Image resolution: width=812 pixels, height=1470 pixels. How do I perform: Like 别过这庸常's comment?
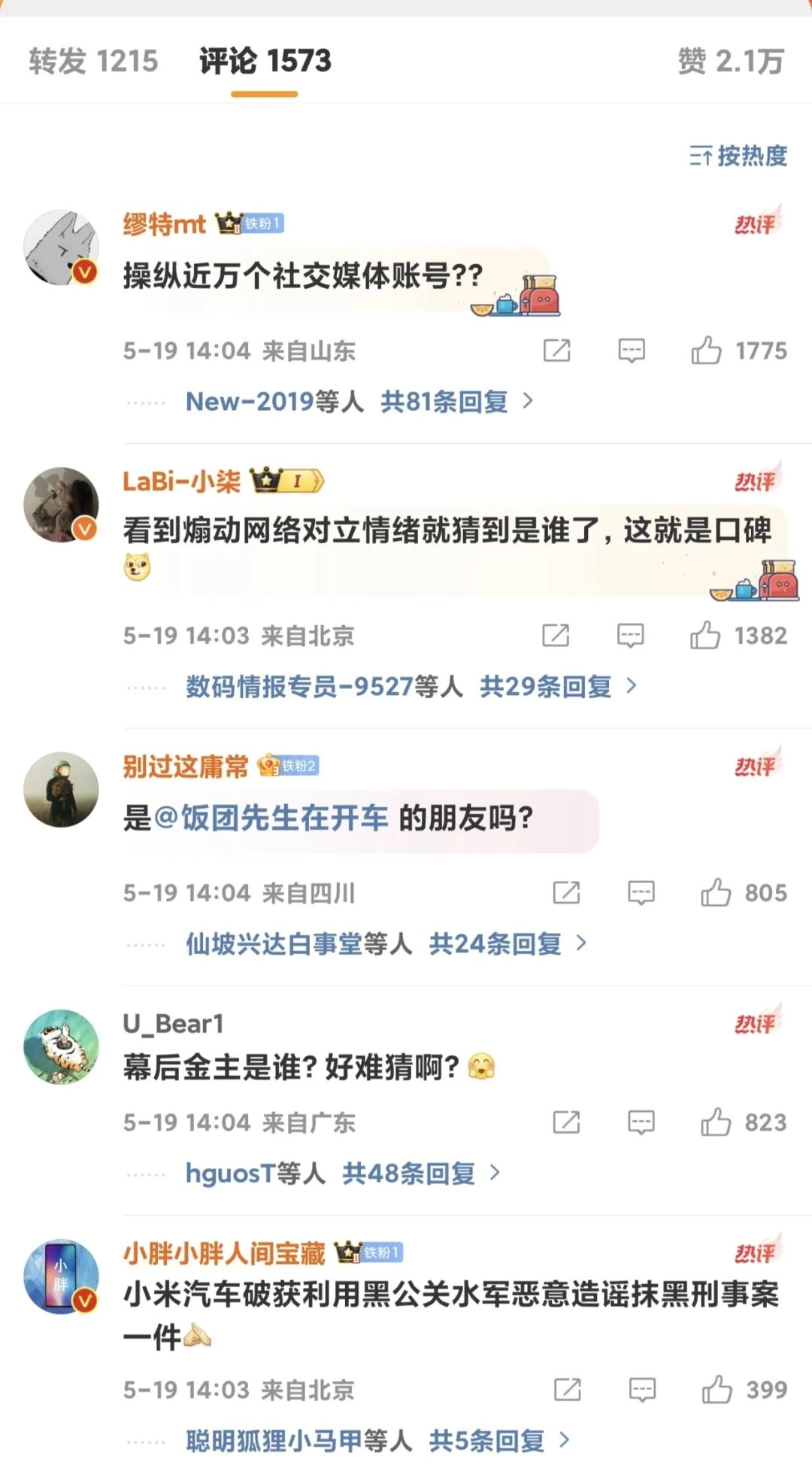(x=715, y=893)
